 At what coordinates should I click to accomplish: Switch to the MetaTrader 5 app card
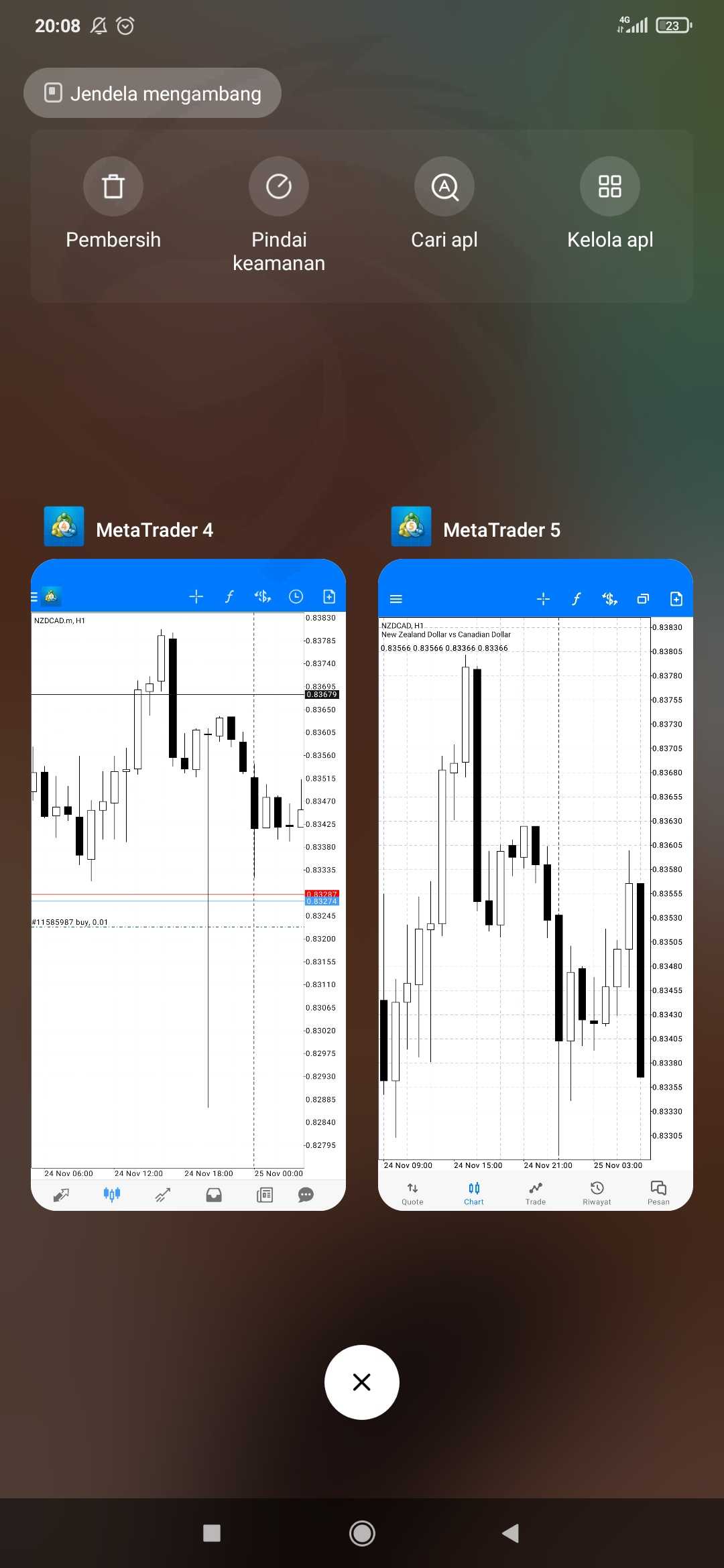(536, 885)
